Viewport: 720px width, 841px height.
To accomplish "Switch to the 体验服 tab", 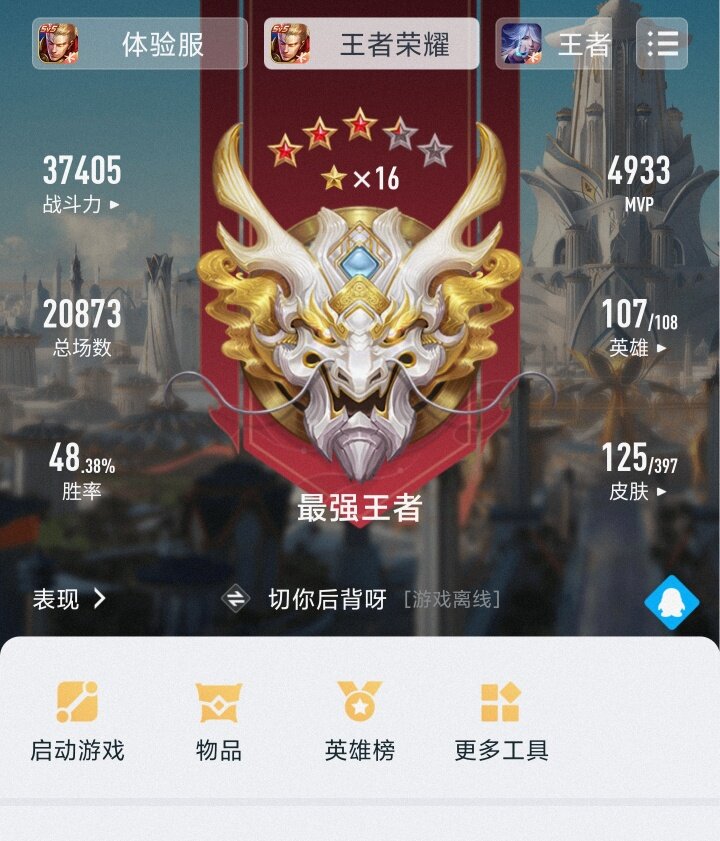I will 140,44.
